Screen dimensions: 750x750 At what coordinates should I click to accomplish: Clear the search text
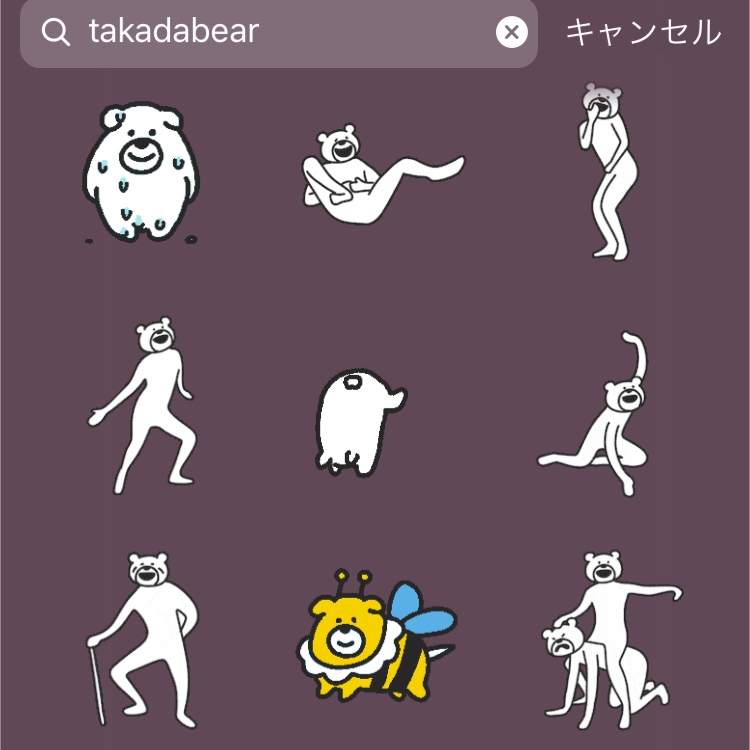click(x=511, y=33)
